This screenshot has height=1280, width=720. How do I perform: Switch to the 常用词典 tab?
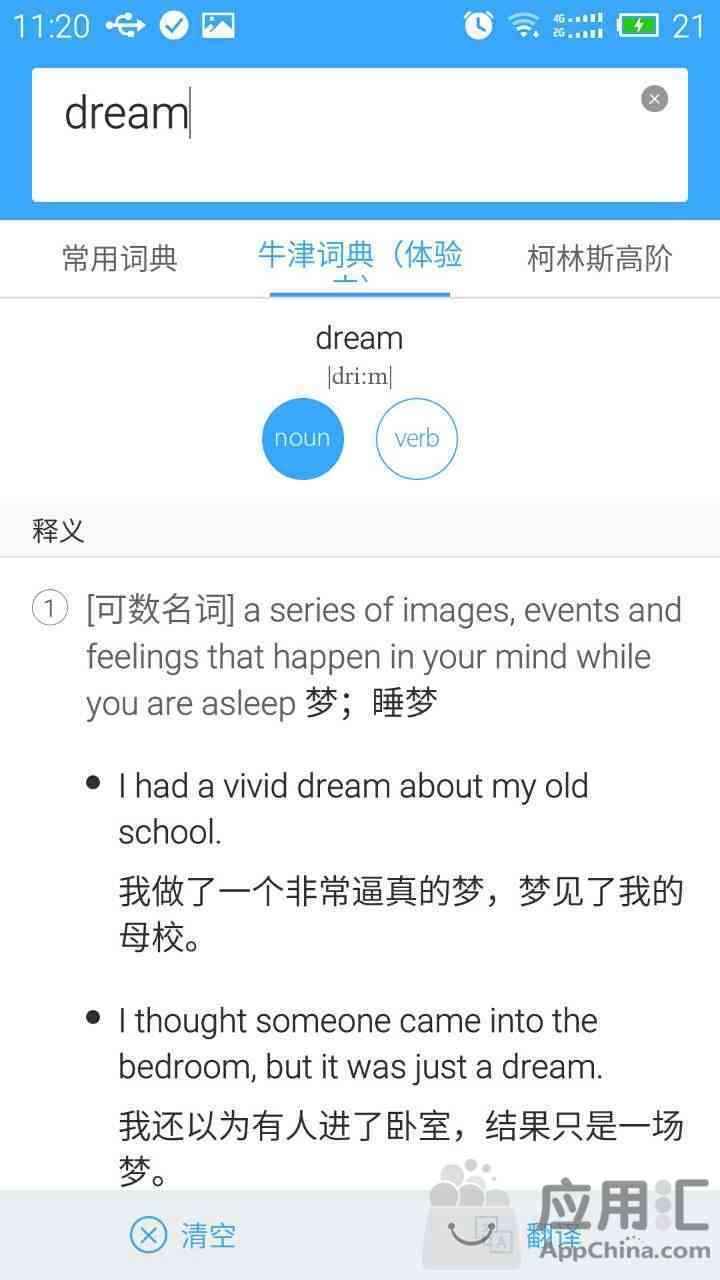click(119, 259)
